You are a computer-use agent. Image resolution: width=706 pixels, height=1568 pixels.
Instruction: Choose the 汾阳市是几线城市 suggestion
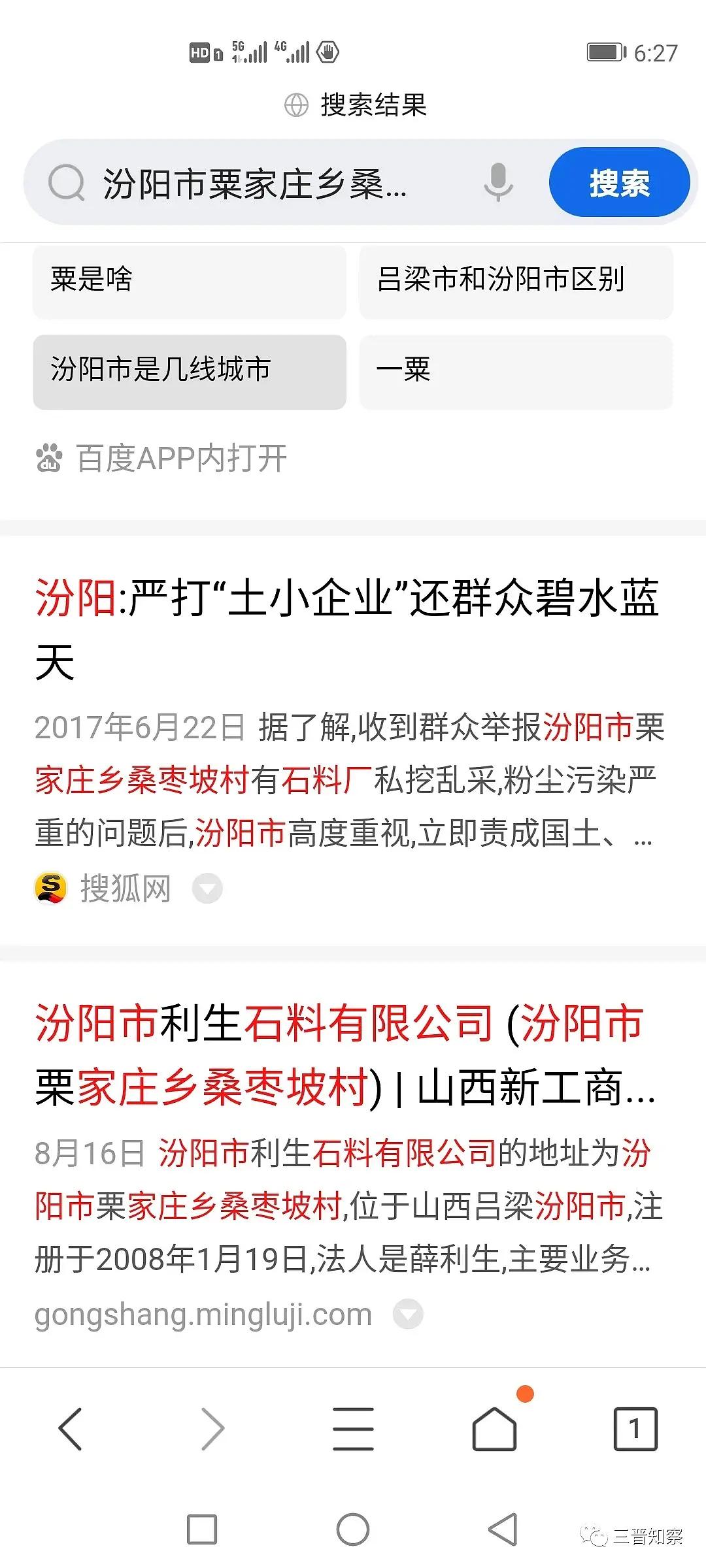tap(190, 372)
